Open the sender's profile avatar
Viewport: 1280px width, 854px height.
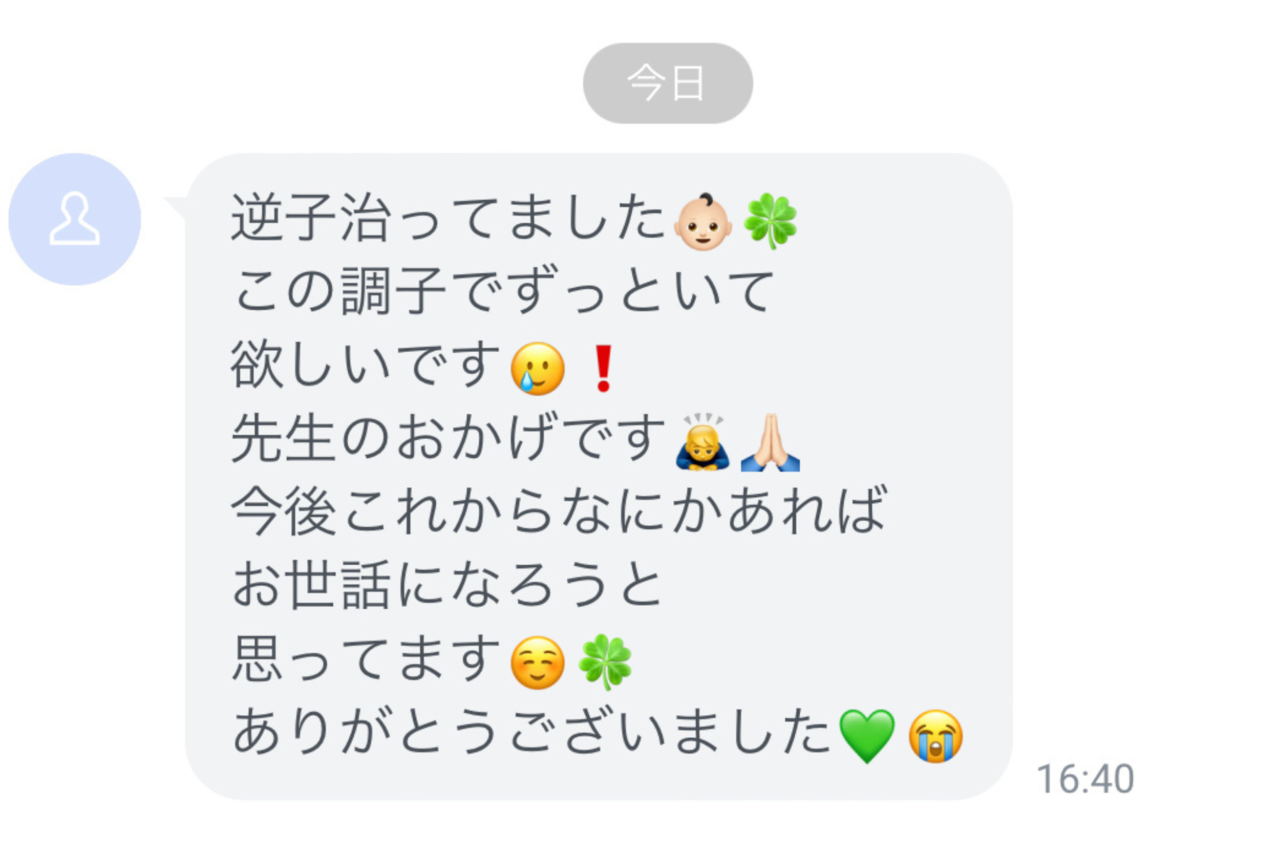coord(75,219)
